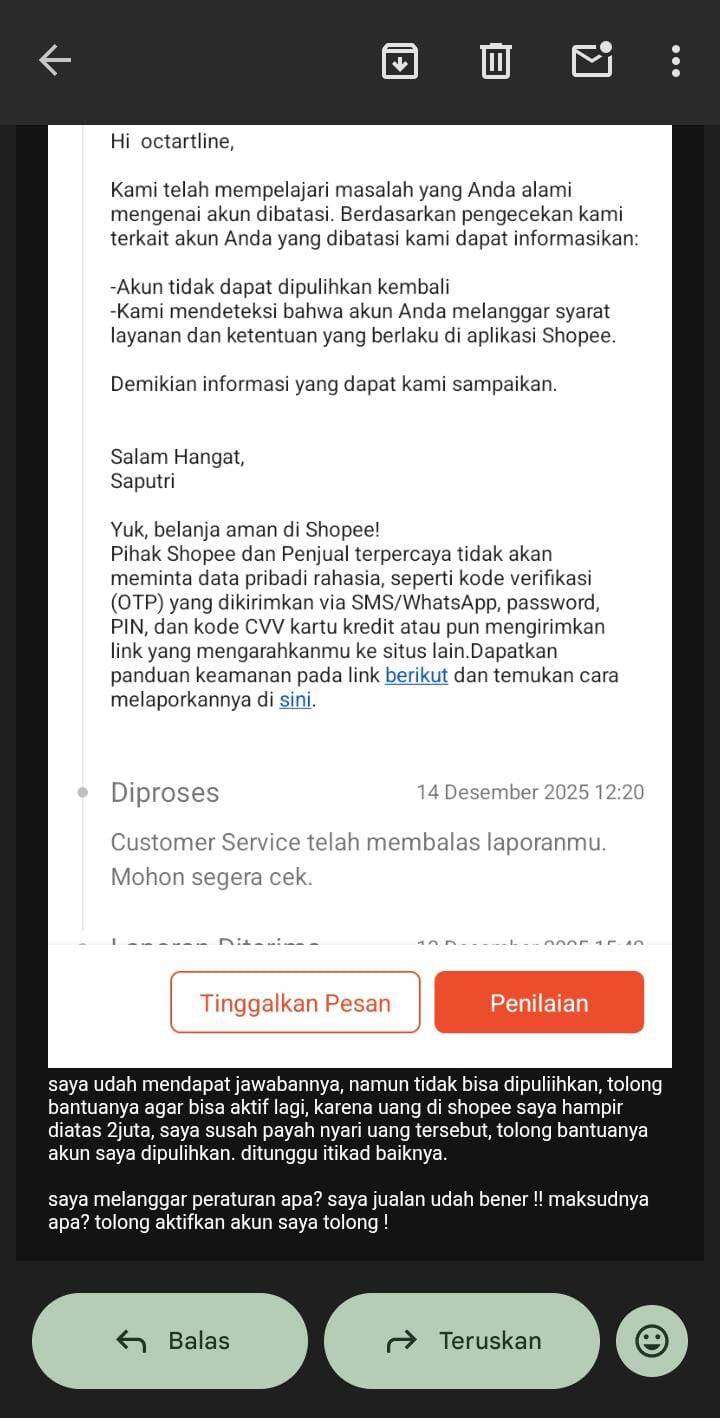720x1418 pixels.
Task: Open the overflow menu
Action: [x=676, y=61]
